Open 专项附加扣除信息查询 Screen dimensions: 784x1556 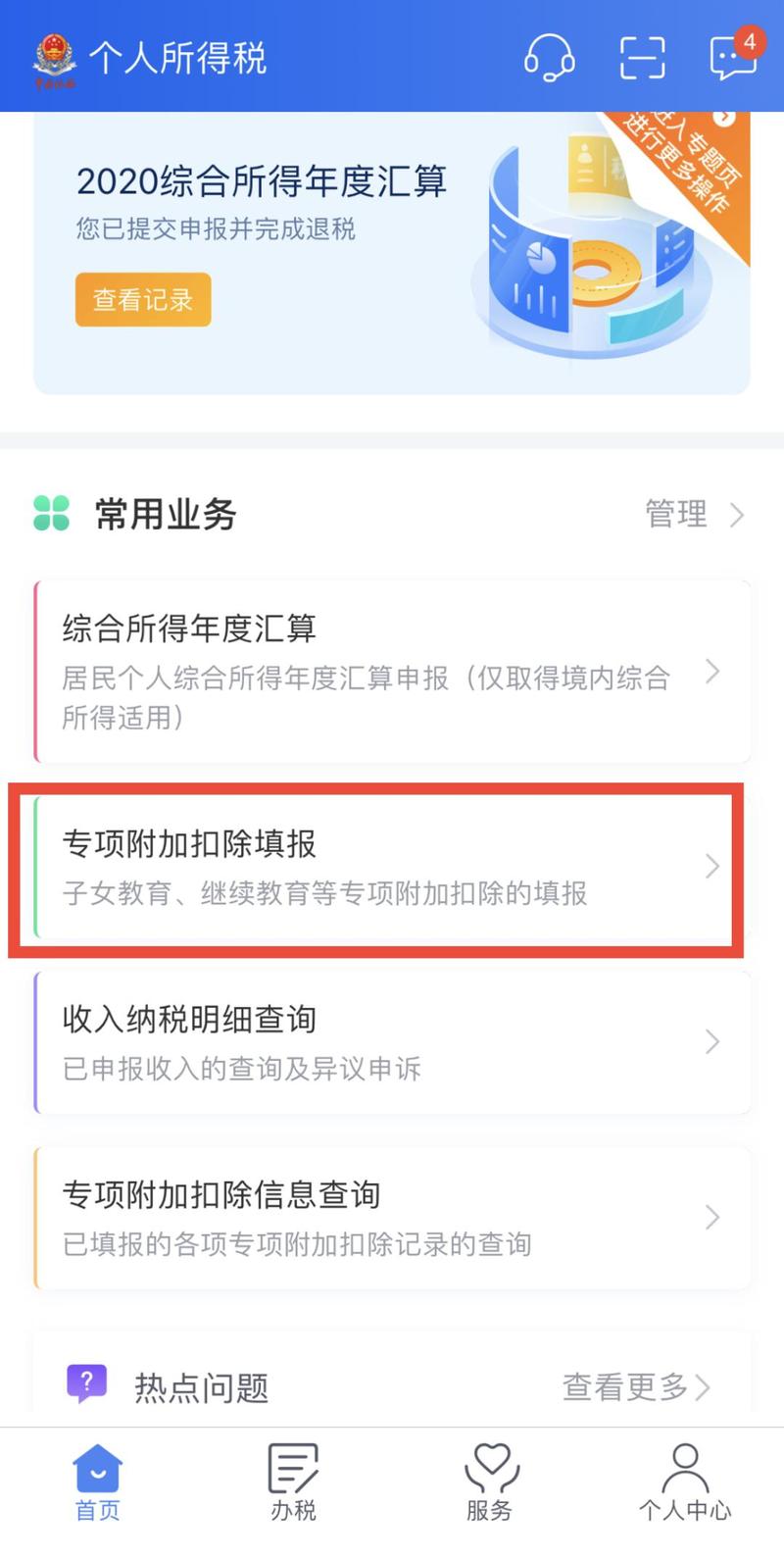tap(392, 1217)
